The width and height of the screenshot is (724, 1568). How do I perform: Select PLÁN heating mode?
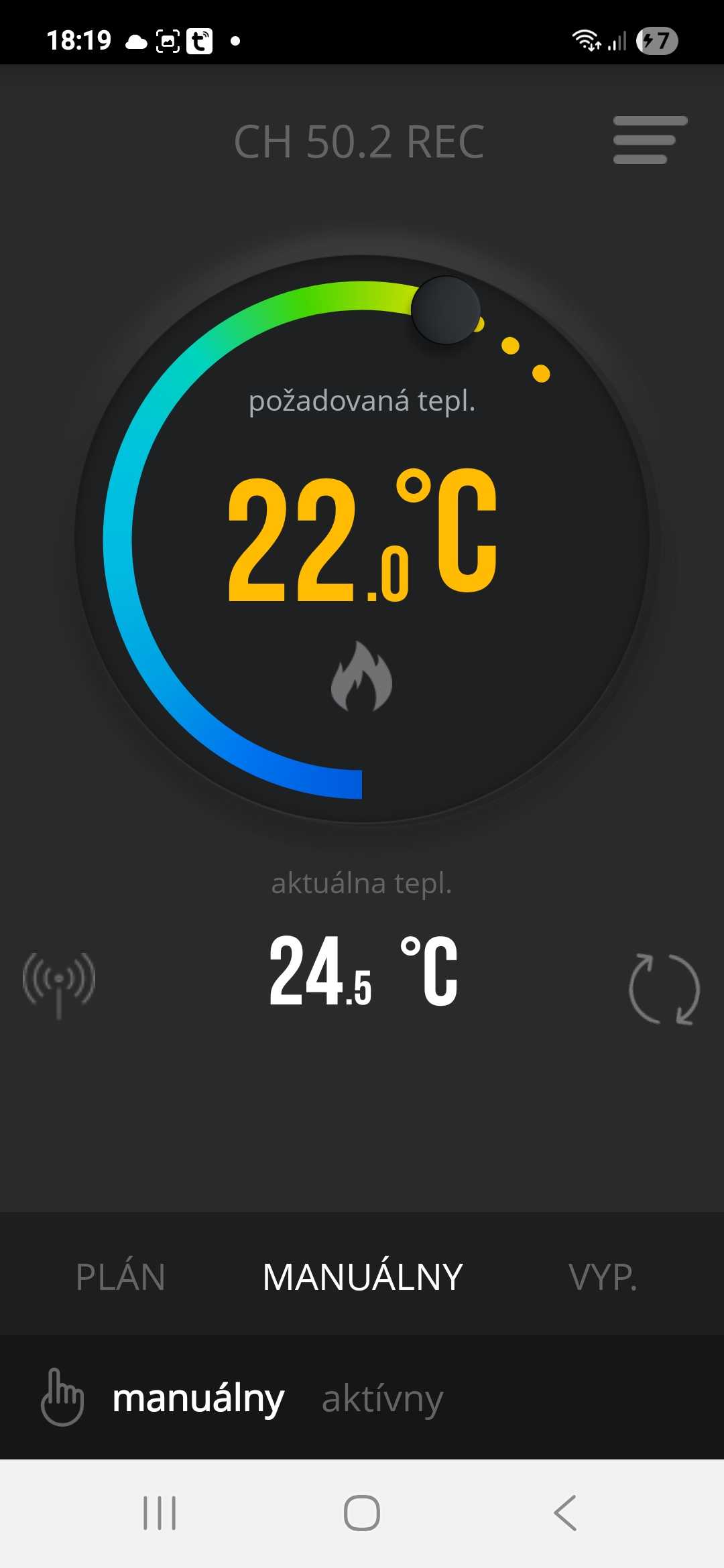coord(121,1275)
